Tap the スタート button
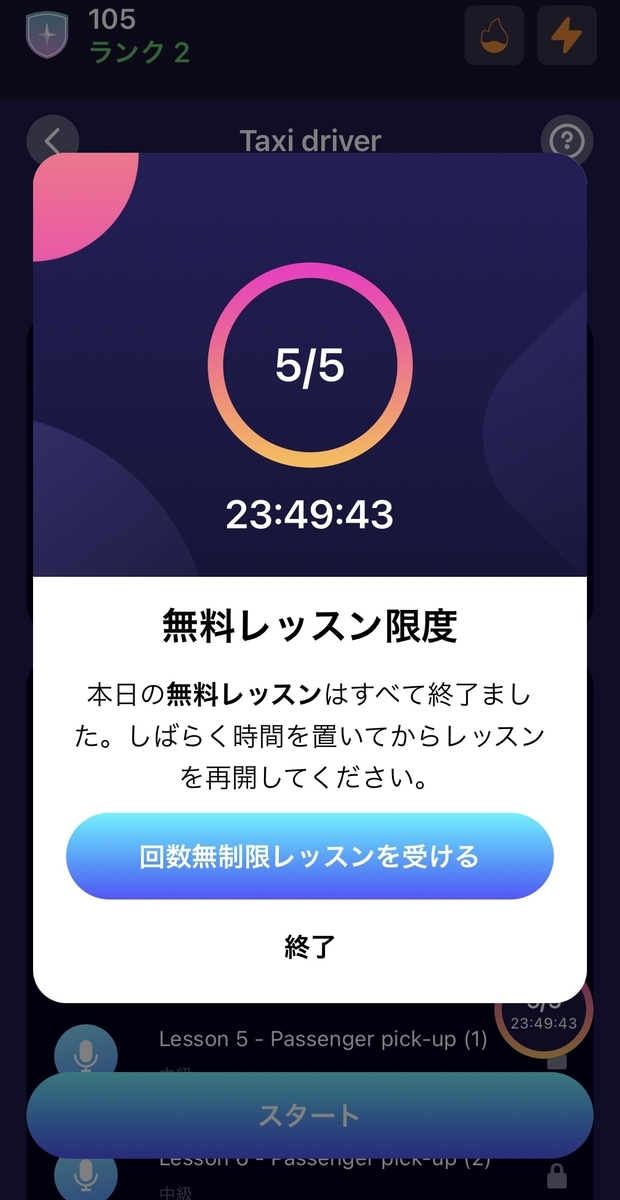Screen dimensions: 620x1200 point(309,1115)
